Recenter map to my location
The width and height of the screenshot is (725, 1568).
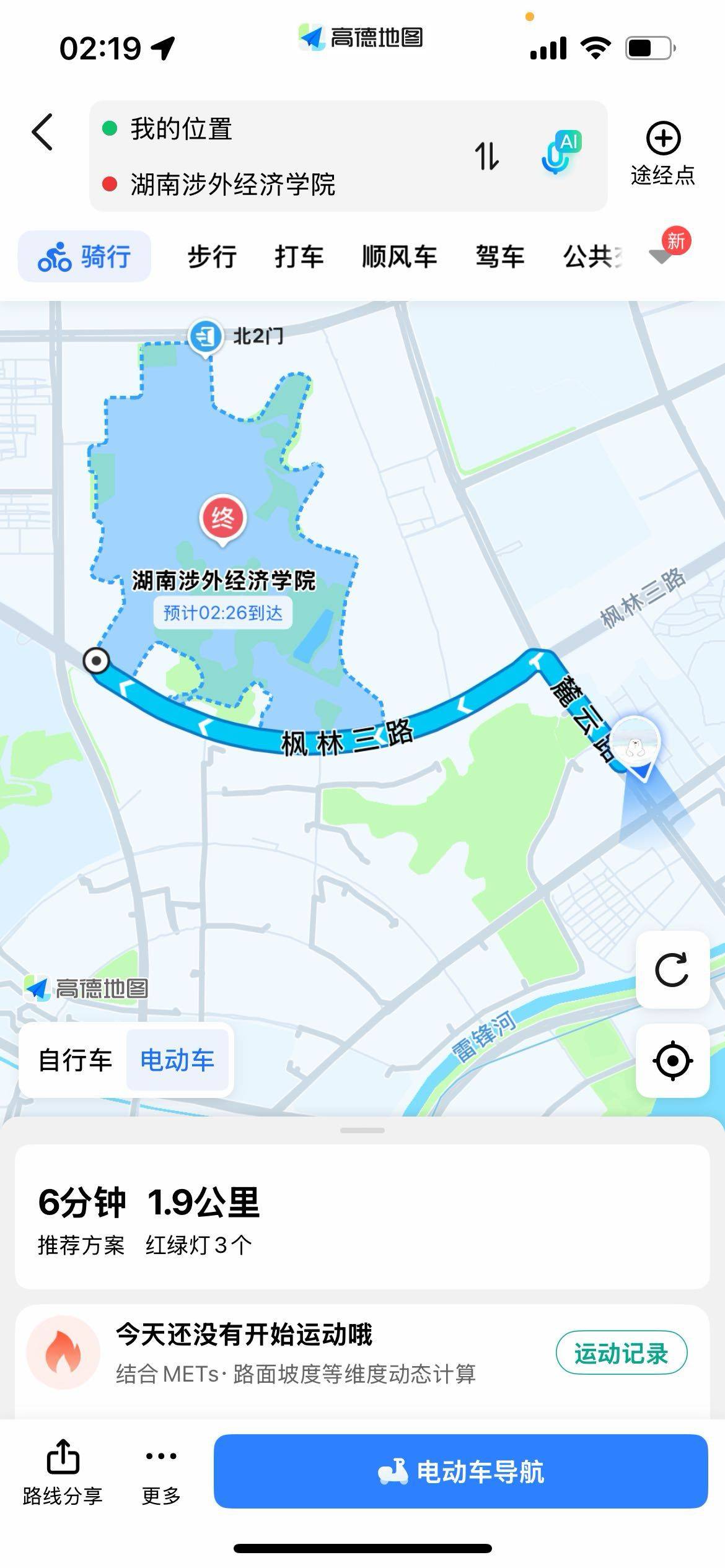point(672,1061)
